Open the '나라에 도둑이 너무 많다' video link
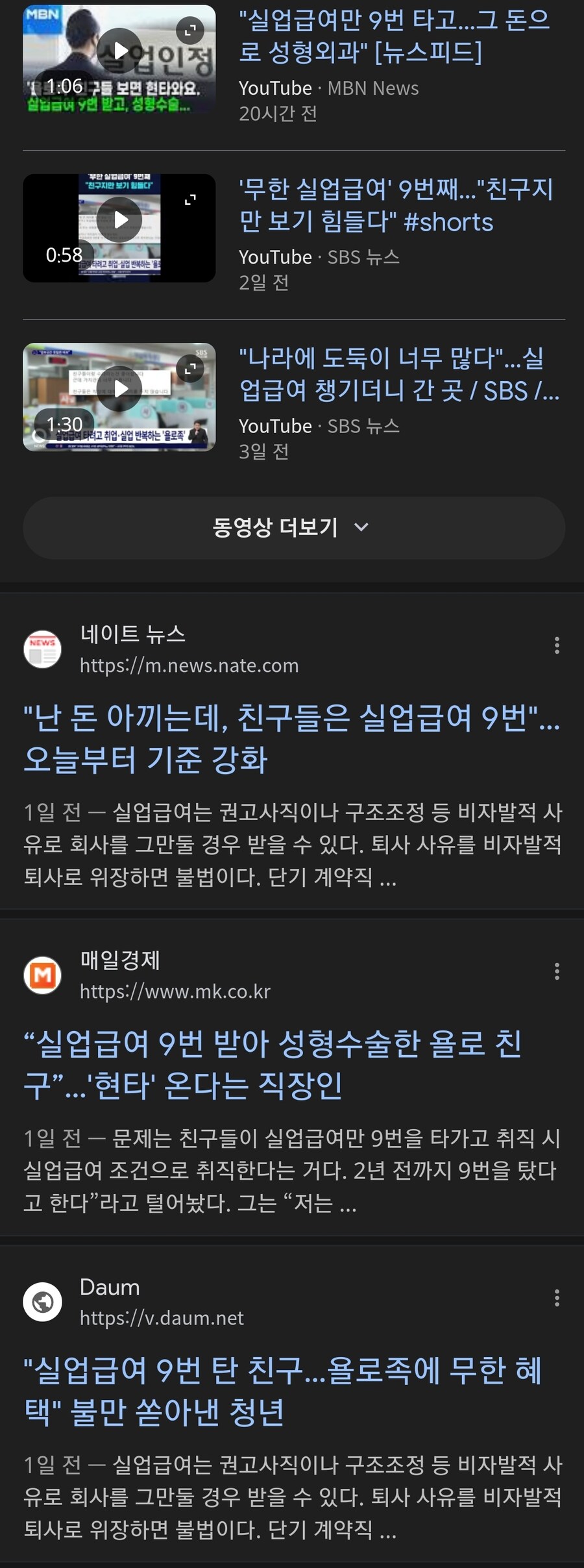Image resolution: width=584 pixels, height=1568 pixels. coord(398,375)
